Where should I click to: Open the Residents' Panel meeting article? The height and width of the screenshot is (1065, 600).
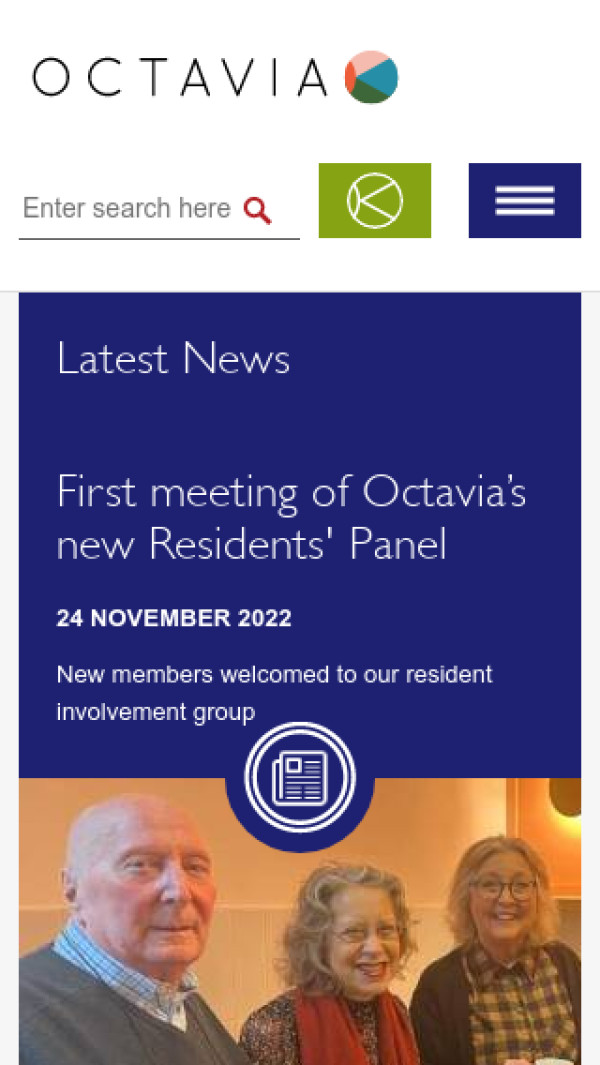click(x=291, y=518)
